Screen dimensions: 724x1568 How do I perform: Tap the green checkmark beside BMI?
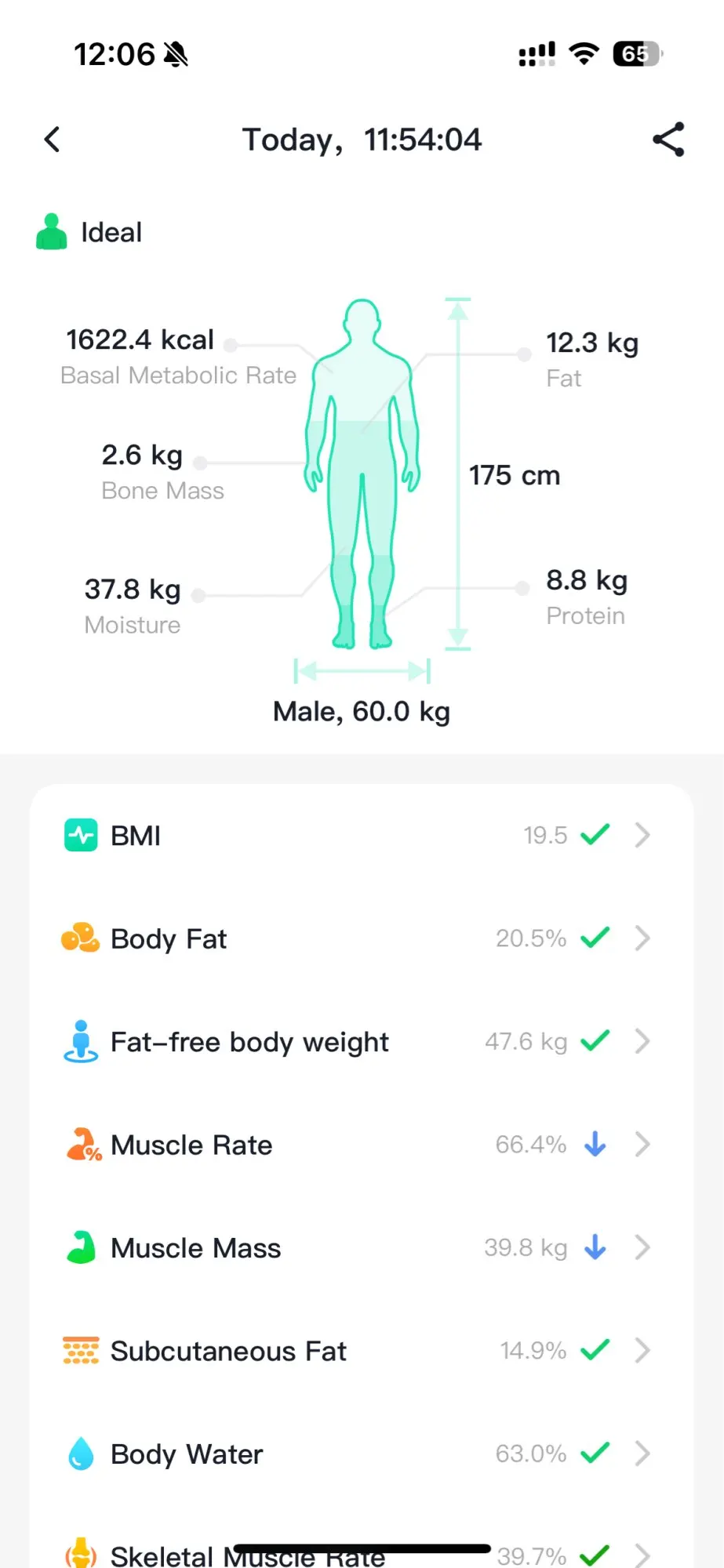595,834
